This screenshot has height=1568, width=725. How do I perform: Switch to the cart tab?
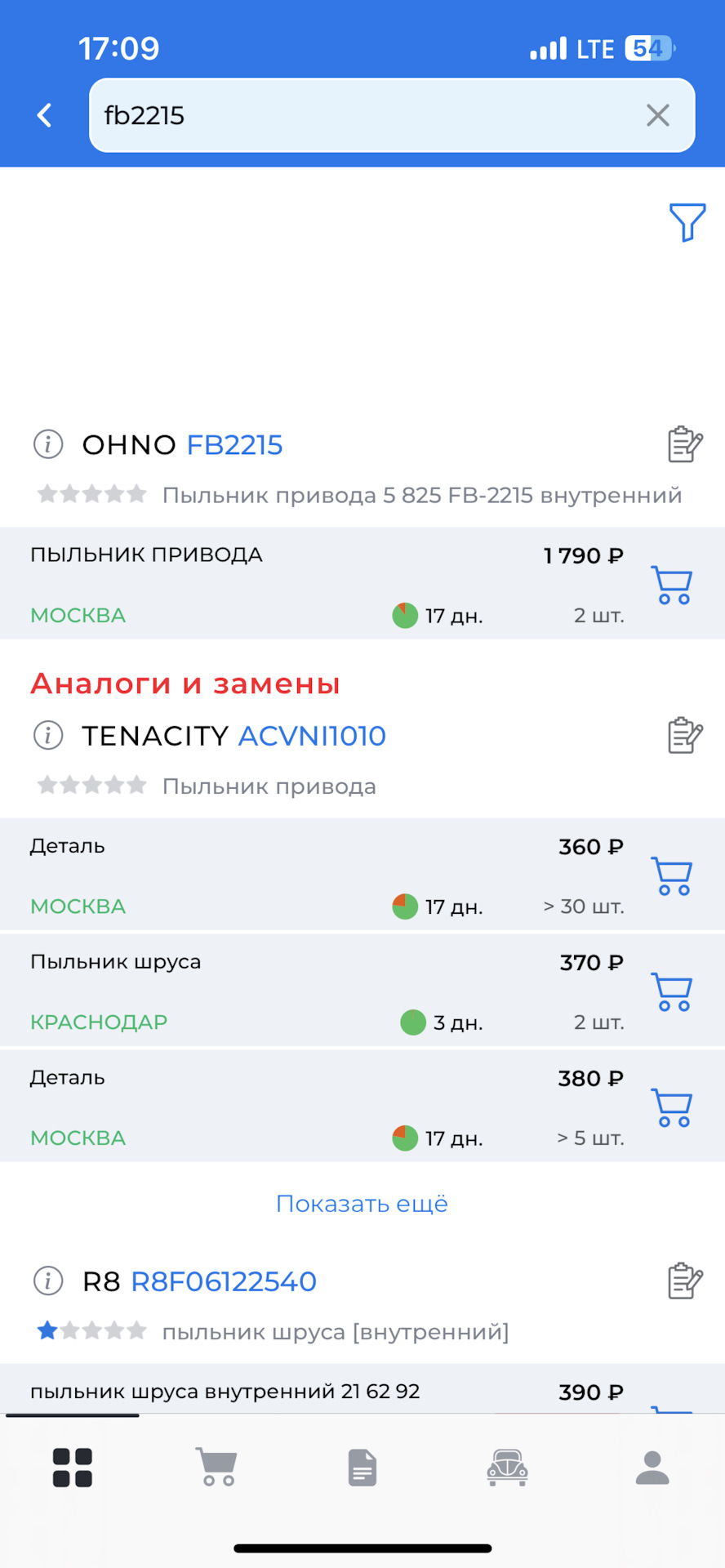pos(216,1468)
